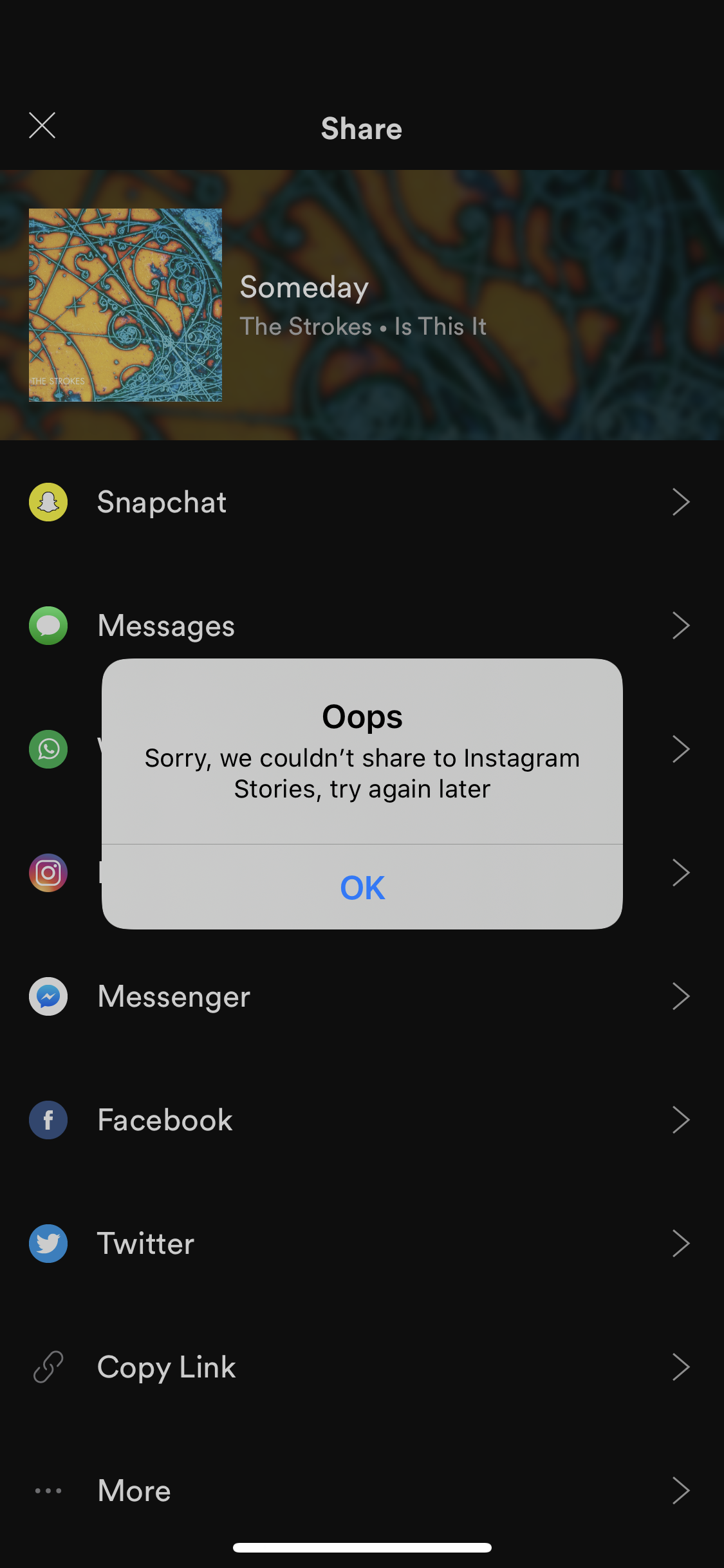This screenshot has width=724, height=1568.
Task: Close the Share screen
Action: [42, 126]
